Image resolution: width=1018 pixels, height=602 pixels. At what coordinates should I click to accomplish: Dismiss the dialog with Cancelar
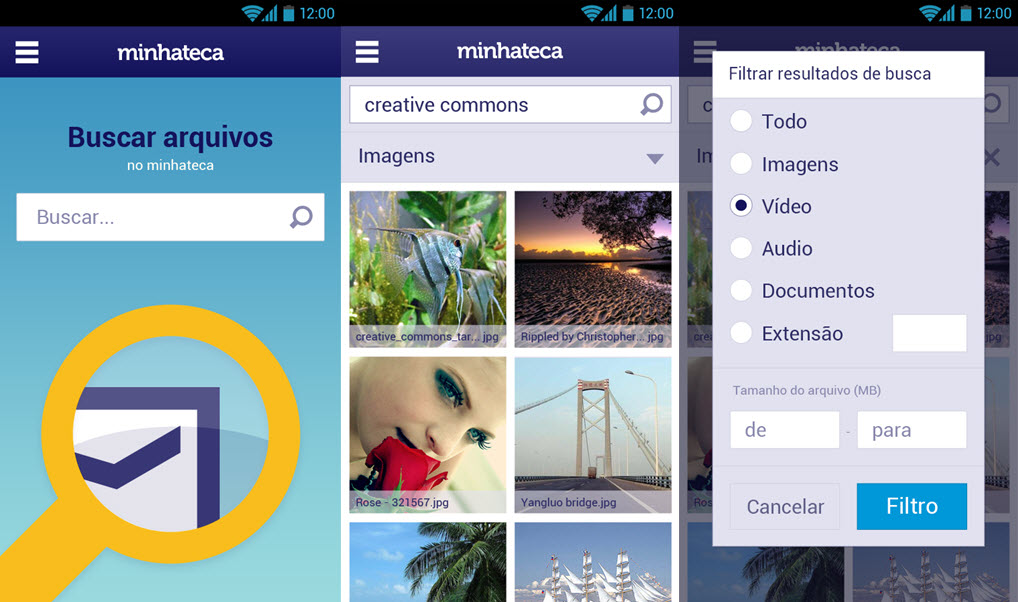(x=785, y=506)
